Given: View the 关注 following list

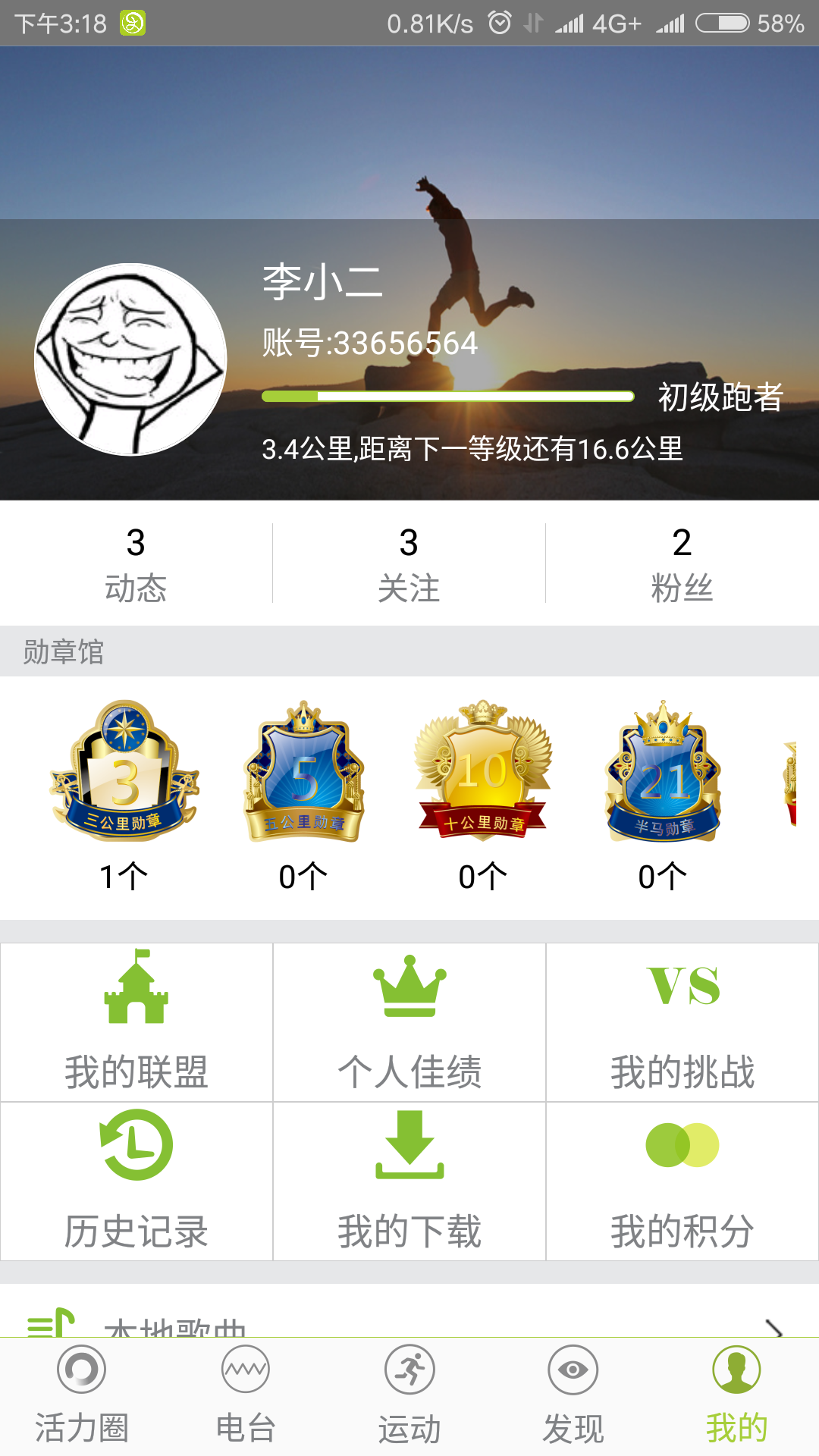Looking at the screenshot, I should [409, 563].
